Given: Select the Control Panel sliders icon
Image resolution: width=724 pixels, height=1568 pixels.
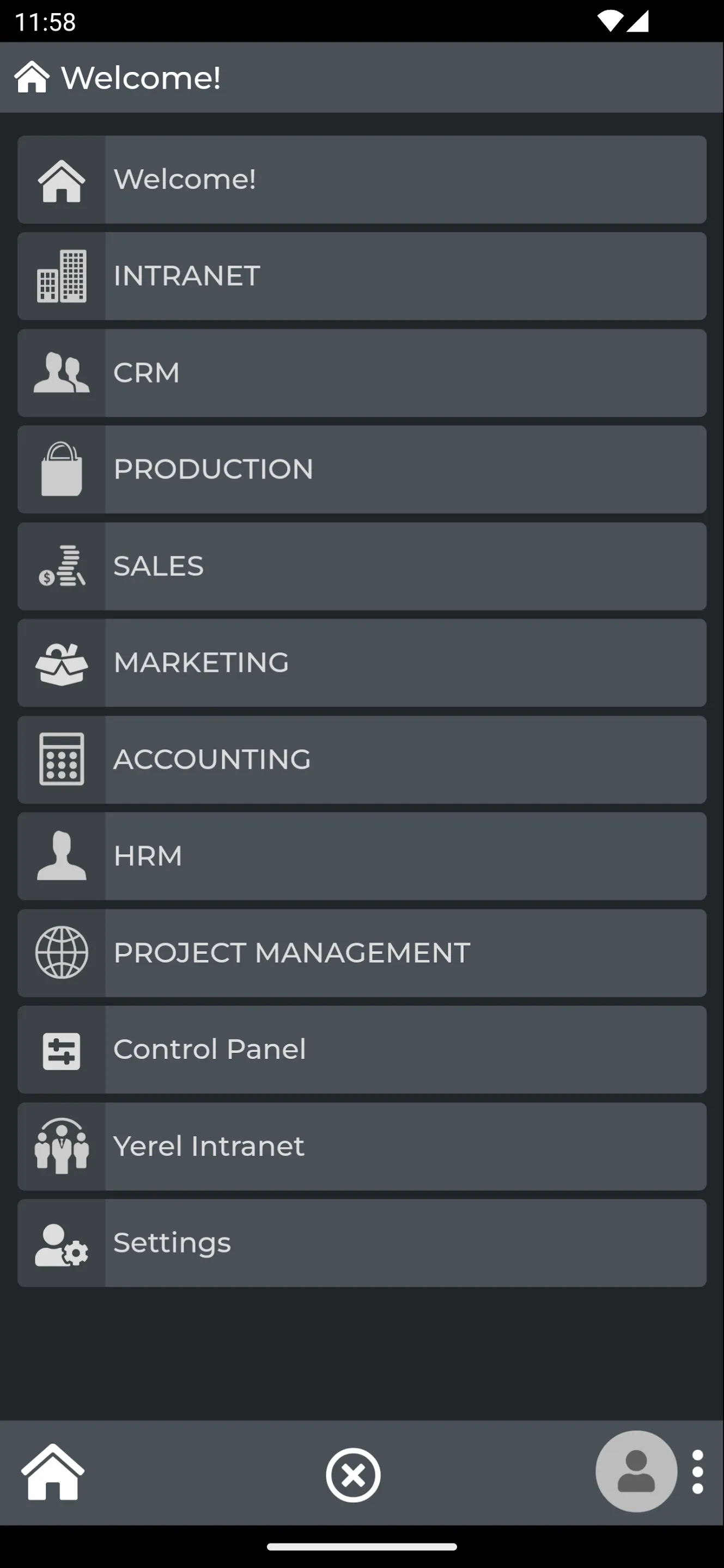Looking at the screenshot, I should click(62, 1049).
